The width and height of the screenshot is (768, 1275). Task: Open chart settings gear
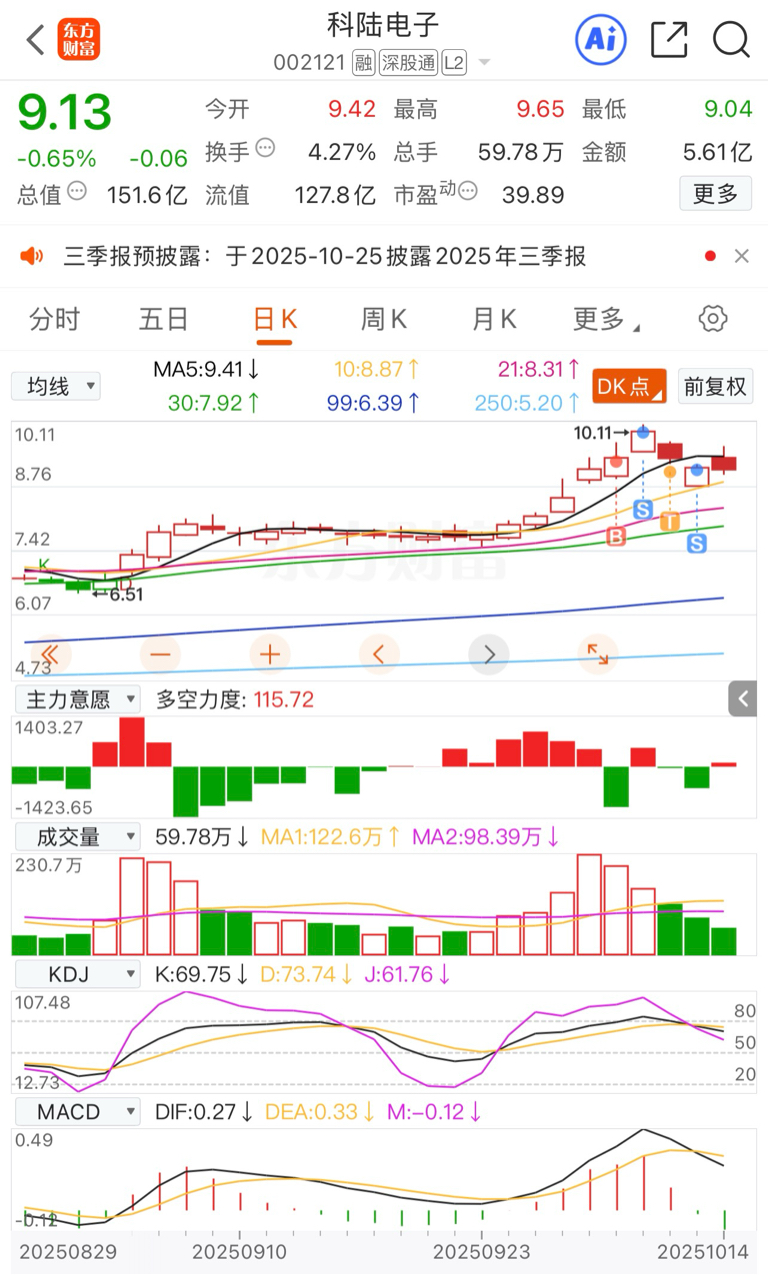[712, 320]
